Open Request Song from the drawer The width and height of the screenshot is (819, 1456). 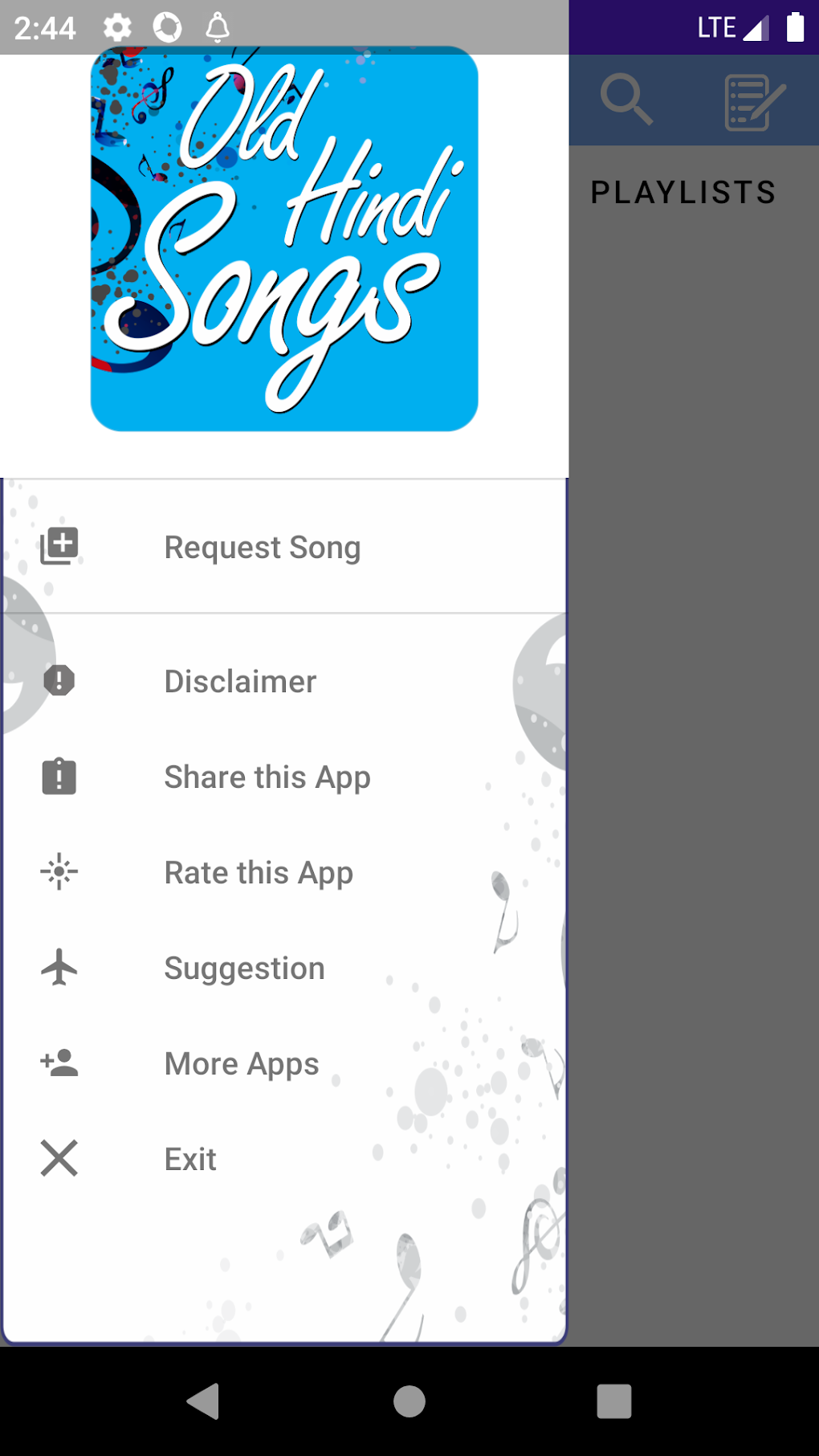click(x=262, y=548)
